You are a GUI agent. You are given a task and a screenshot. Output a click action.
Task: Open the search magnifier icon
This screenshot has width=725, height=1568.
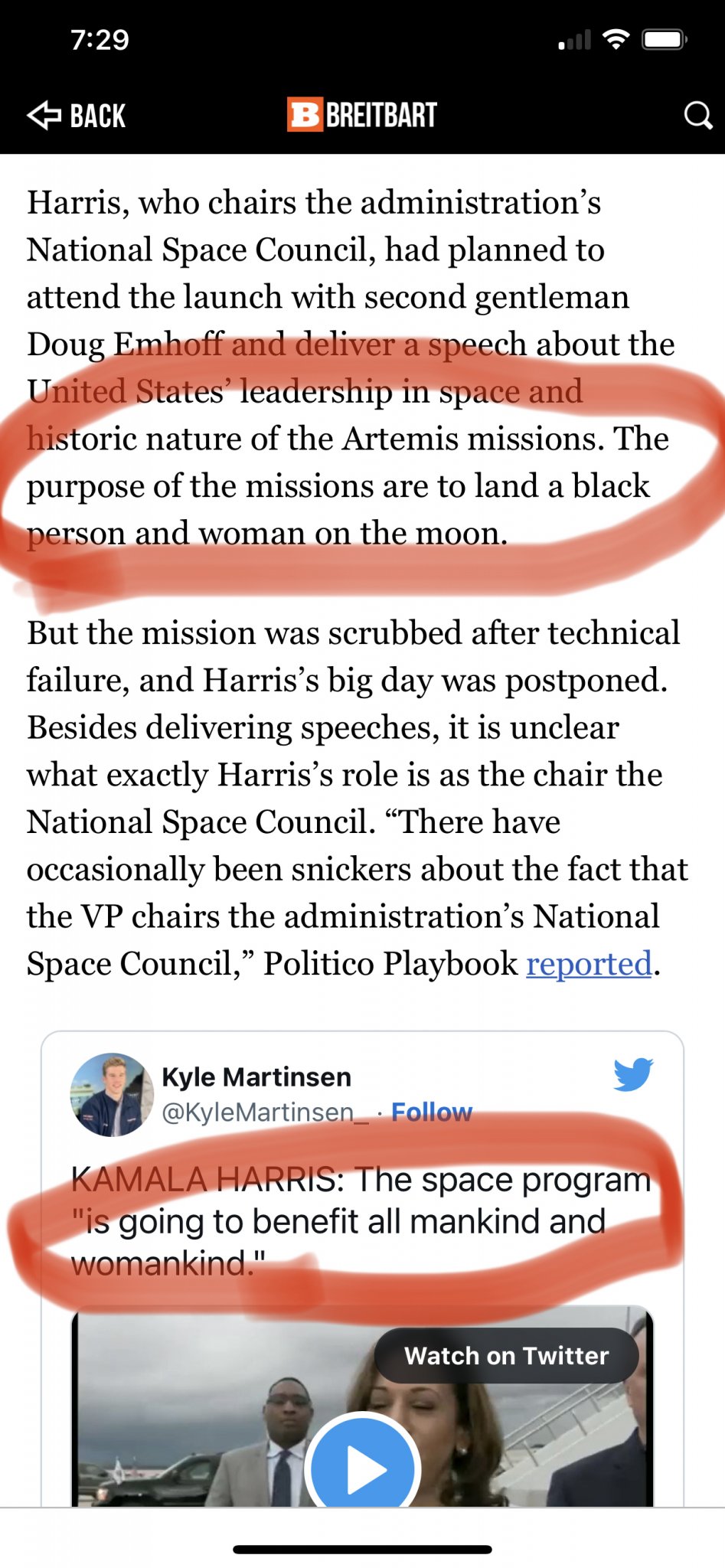[697, 116]
